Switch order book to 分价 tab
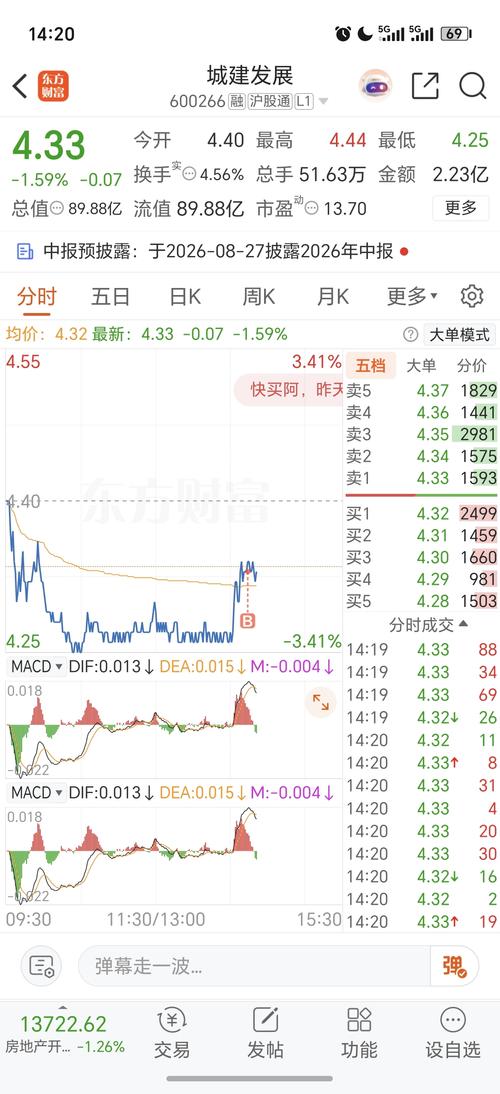The height and width of the screenshot is (1094, 500). (471, 366)
